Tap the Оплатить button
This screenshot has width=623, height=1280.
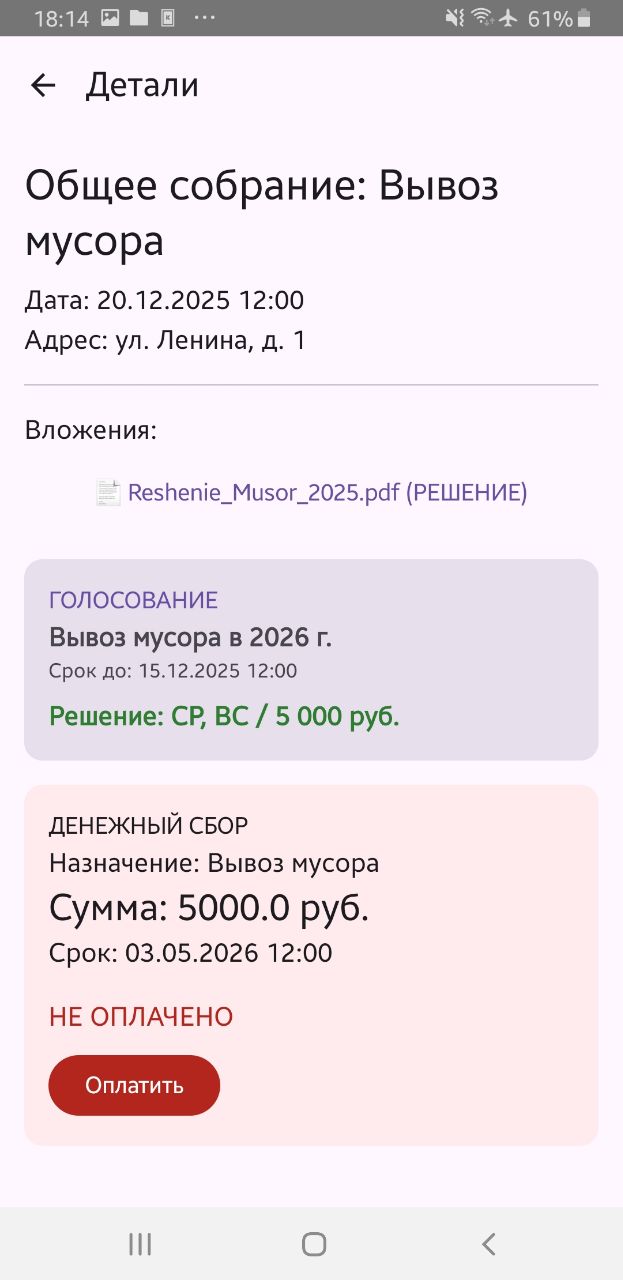coord(134,1085)
